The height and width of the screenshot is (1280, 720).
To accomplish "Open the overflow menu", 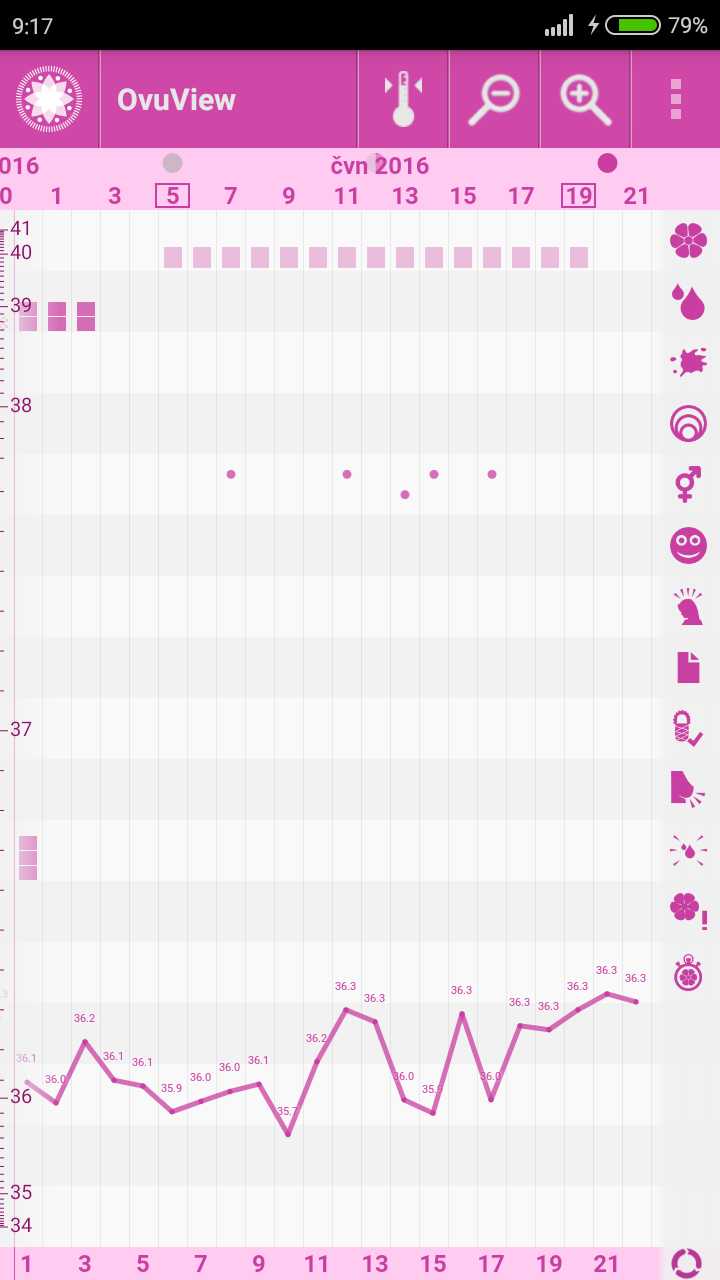I will pyautogui.click(x=676, y=99).
